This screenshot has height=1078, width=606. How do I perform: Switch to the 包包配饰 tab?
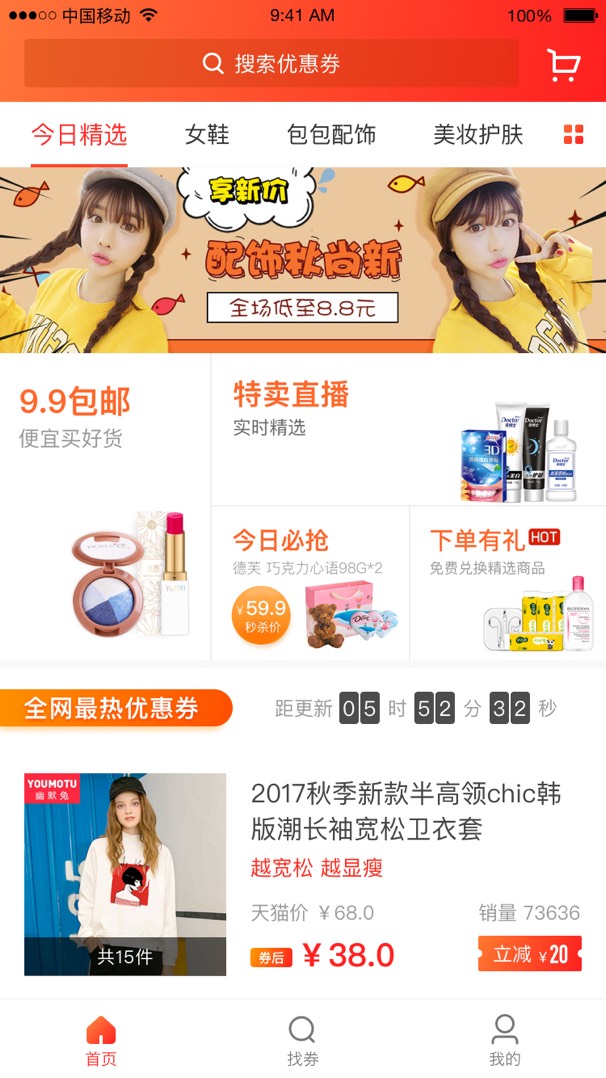click(x=331, y=135)
